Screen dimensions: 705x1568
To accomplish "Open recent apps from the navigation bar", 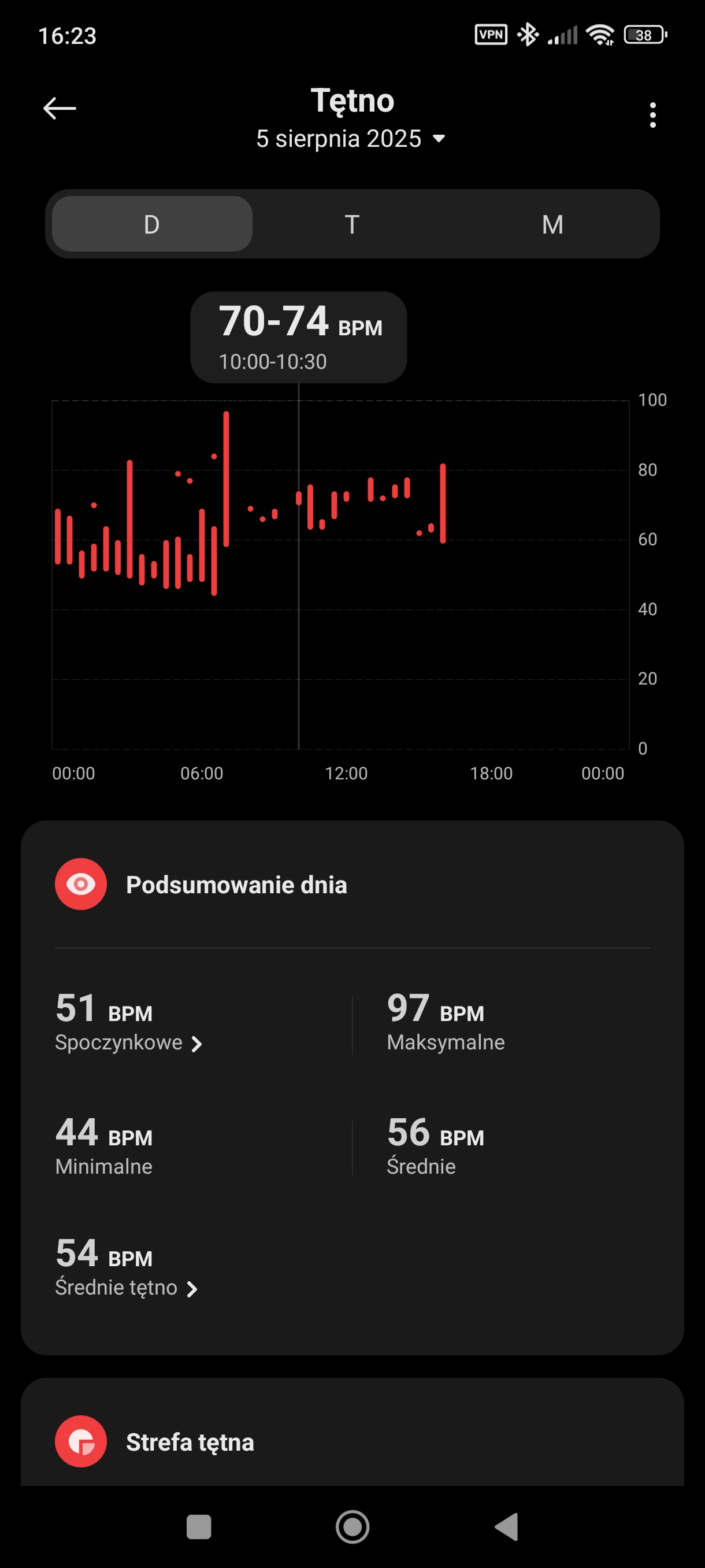I will coord(198,1527).
